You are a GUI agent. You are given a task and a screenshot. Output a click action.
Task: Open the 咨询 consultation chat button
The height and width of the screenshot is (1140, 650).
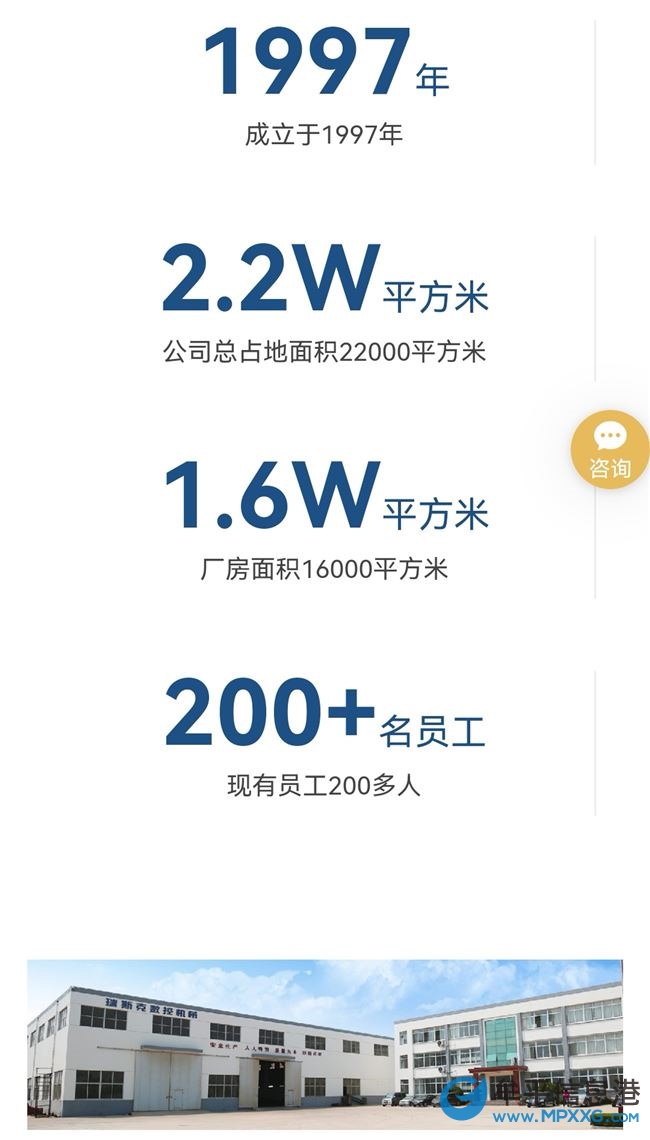(609, 450)
